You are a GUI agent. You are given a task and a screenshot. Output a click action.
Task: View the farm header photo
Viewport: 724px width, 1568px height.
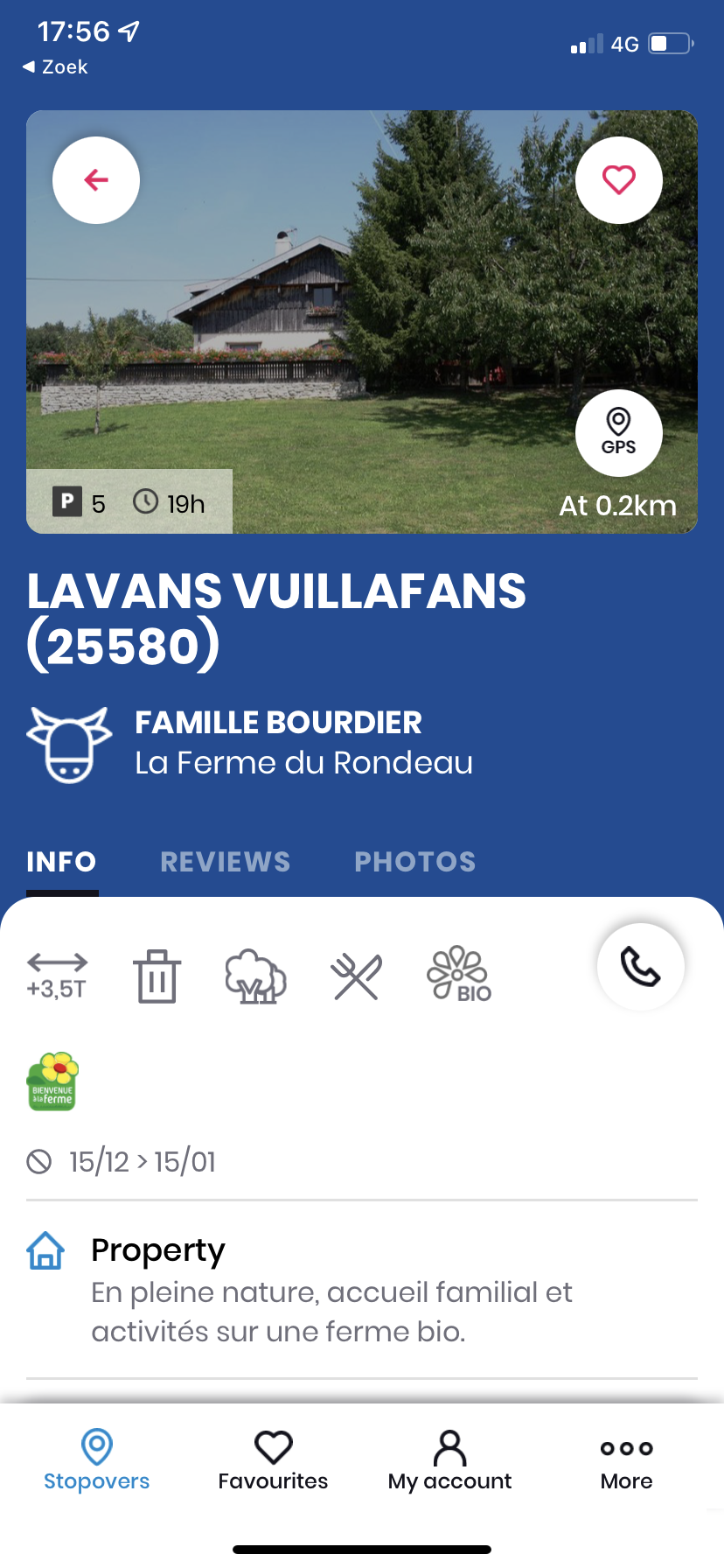[362, 322]
